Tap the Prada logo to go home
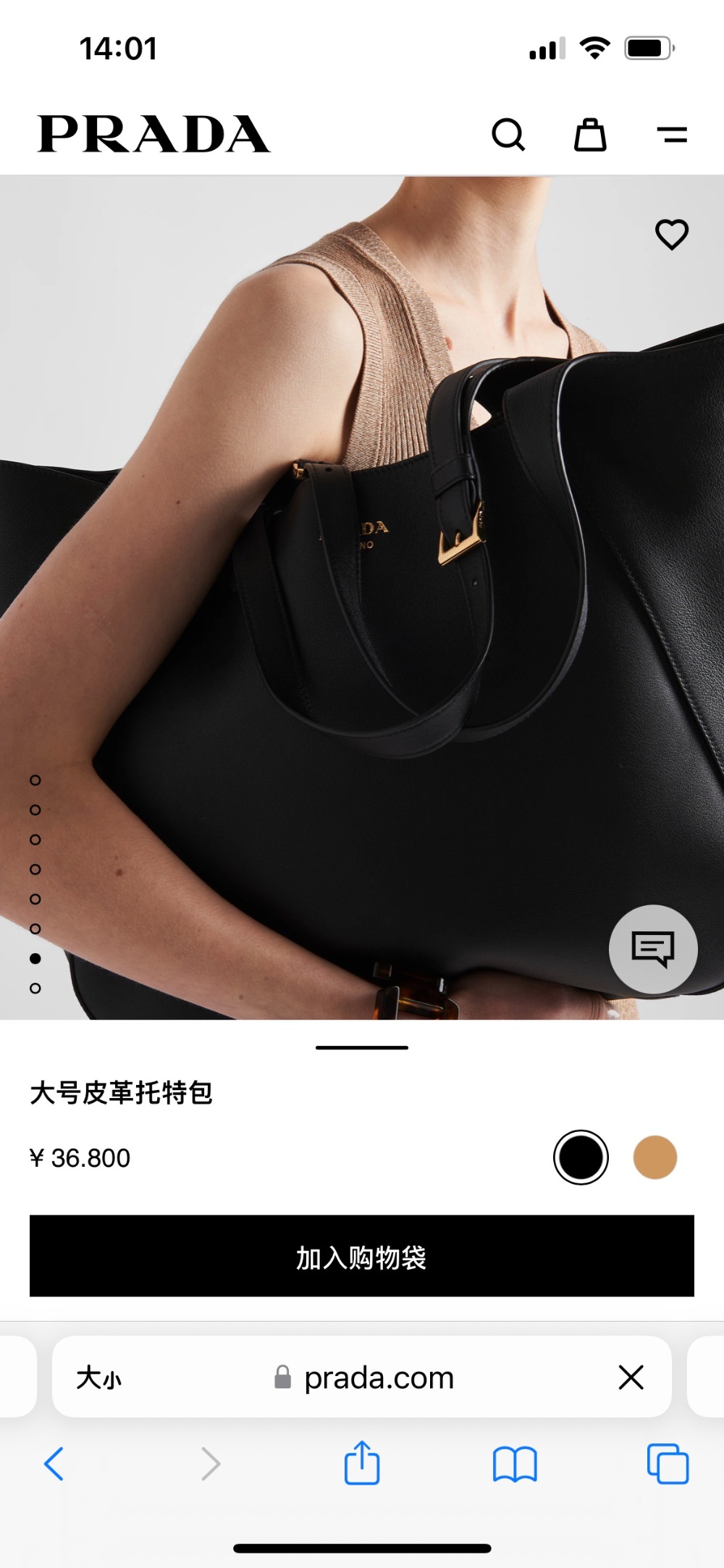Image resolution: width=724 pixels, height=1568 pixels. pyautogui.click(x=153, y=135)
